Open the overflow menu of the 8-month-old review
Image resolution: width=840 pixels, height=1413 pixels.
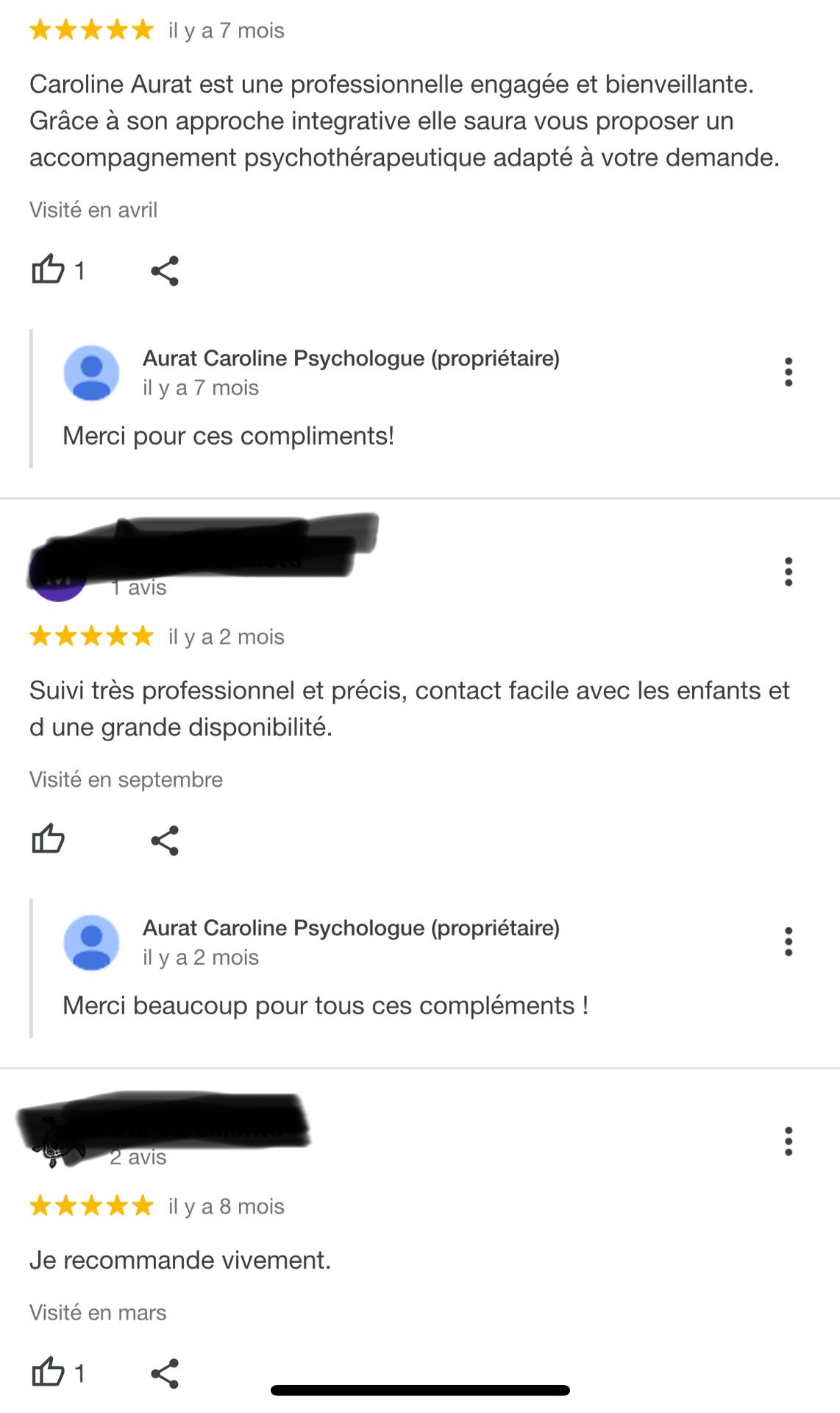point(788,1141)
